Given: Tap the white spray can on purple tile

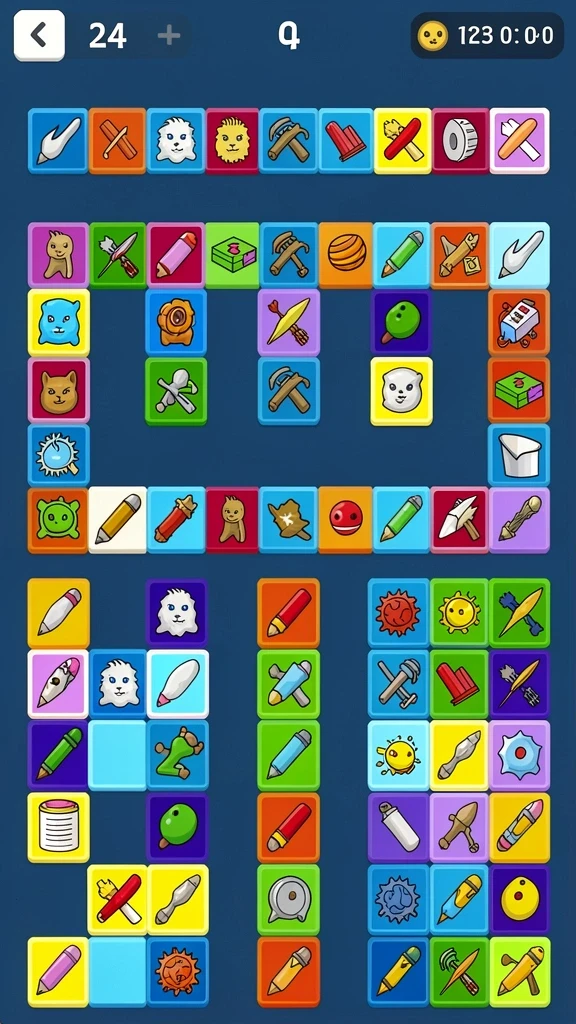Looking at the screenshot, I should click(399, 827).
